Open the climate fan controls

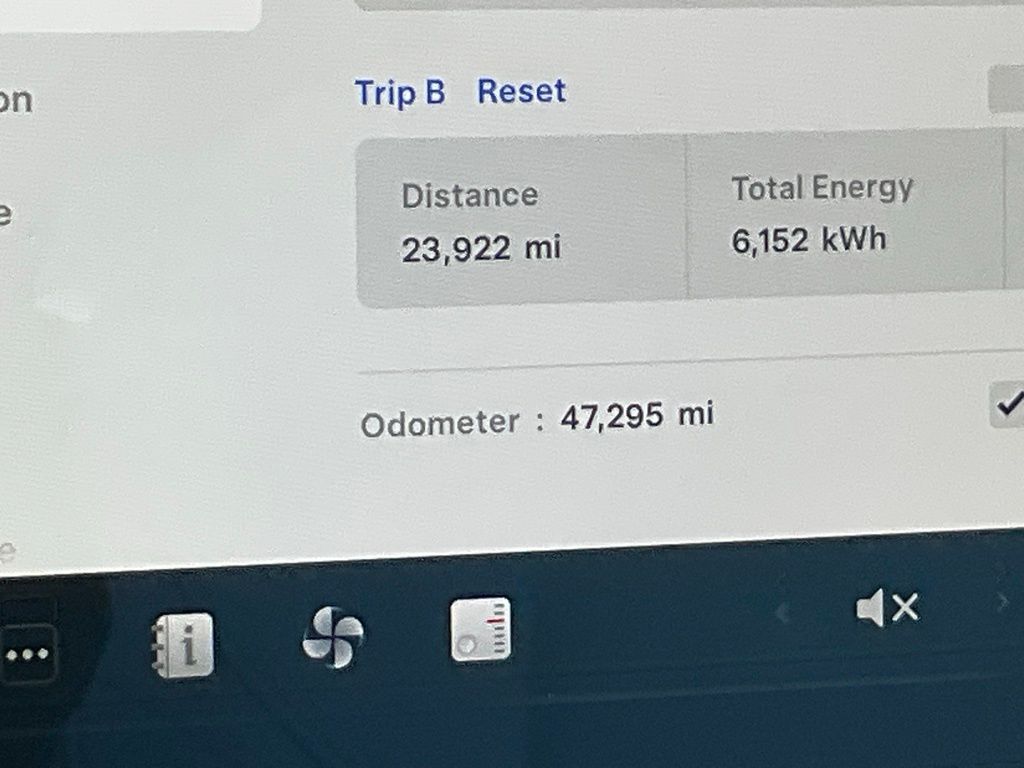(333, 637)
